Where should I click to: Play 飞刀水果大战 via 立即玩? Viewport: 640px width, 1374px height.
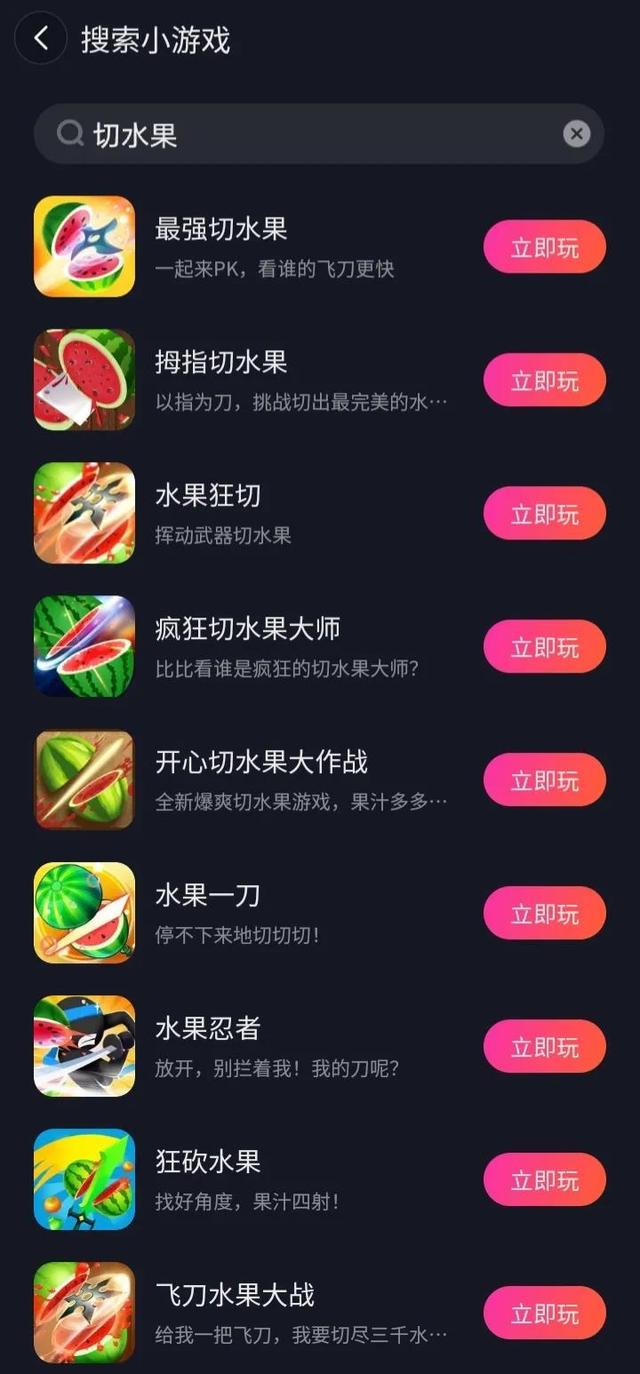coord(544,1313)
